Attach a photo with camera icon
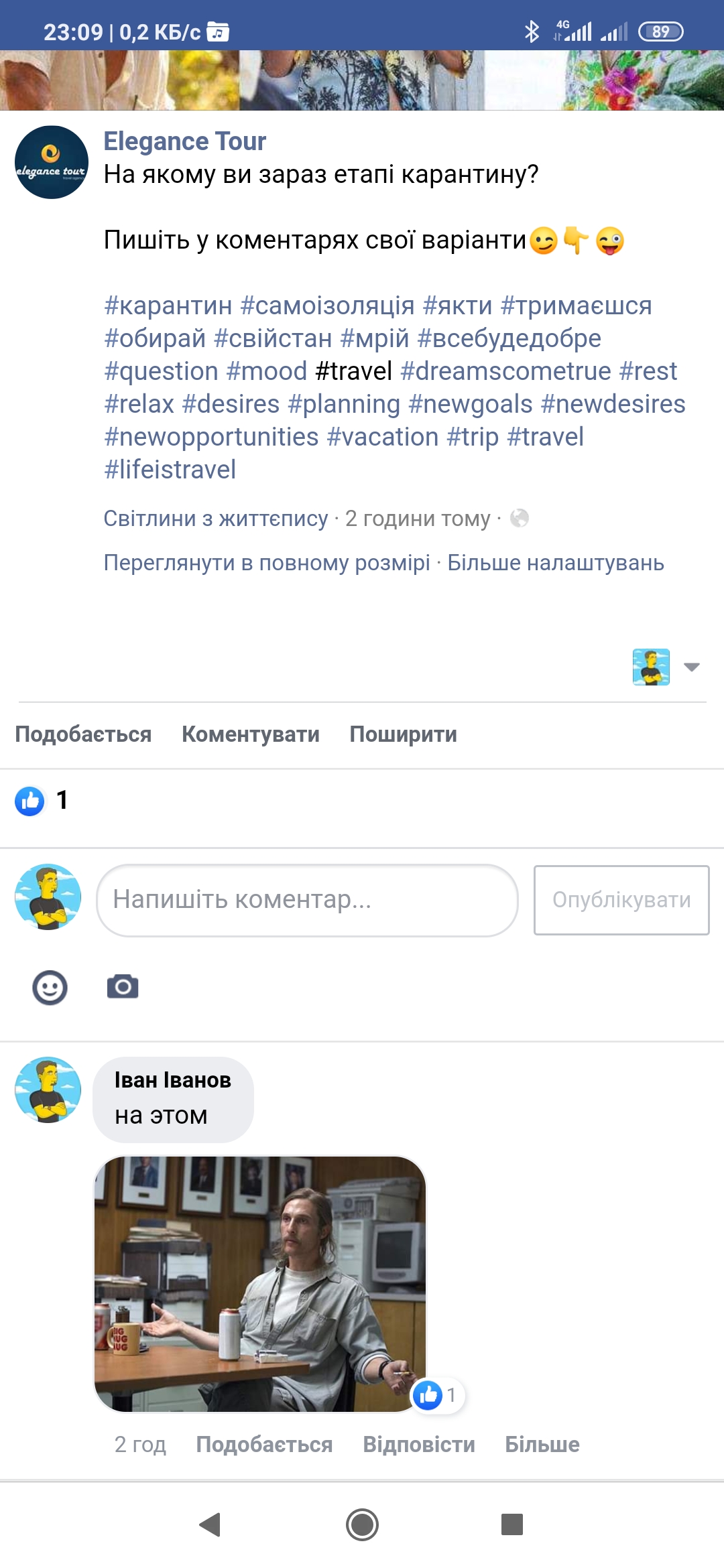The height and width of the screenshot is (1568, 724). (123, 987)
